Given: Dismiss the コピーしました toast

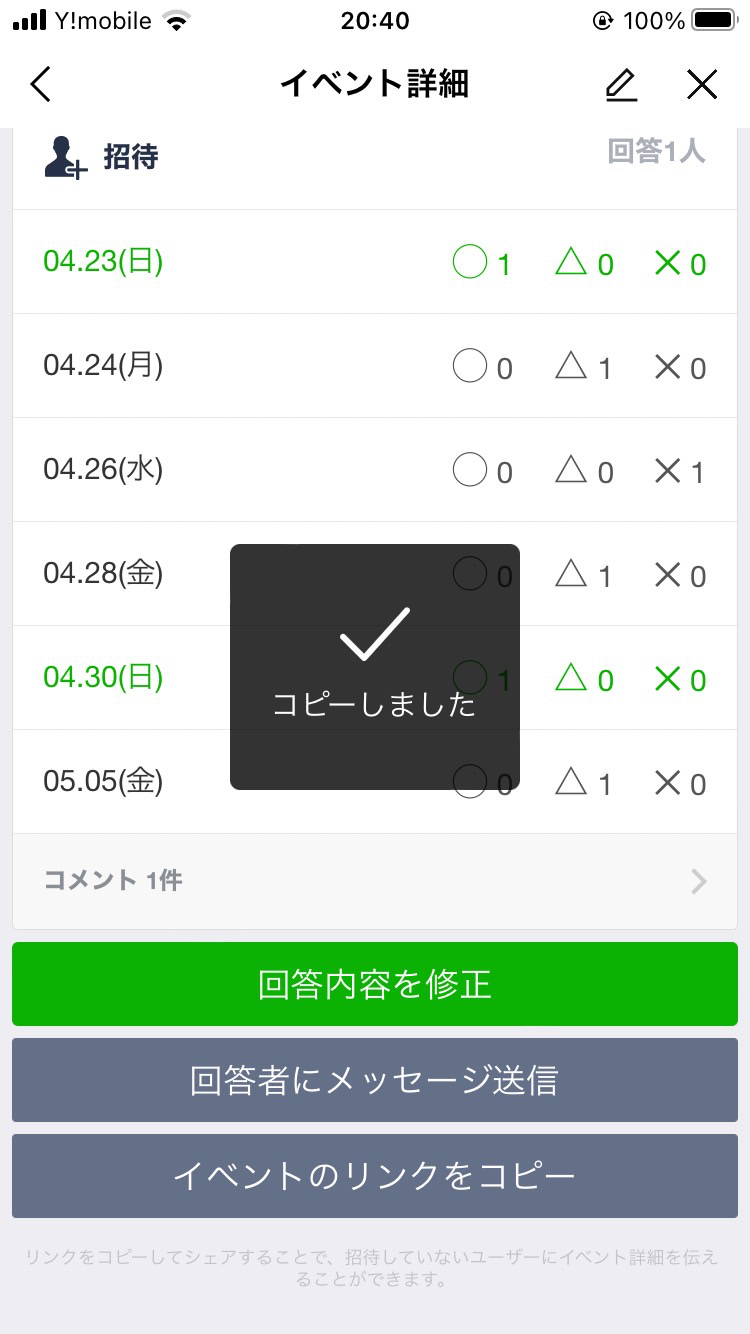Looking at the screenshot, I should click(375, 666).
